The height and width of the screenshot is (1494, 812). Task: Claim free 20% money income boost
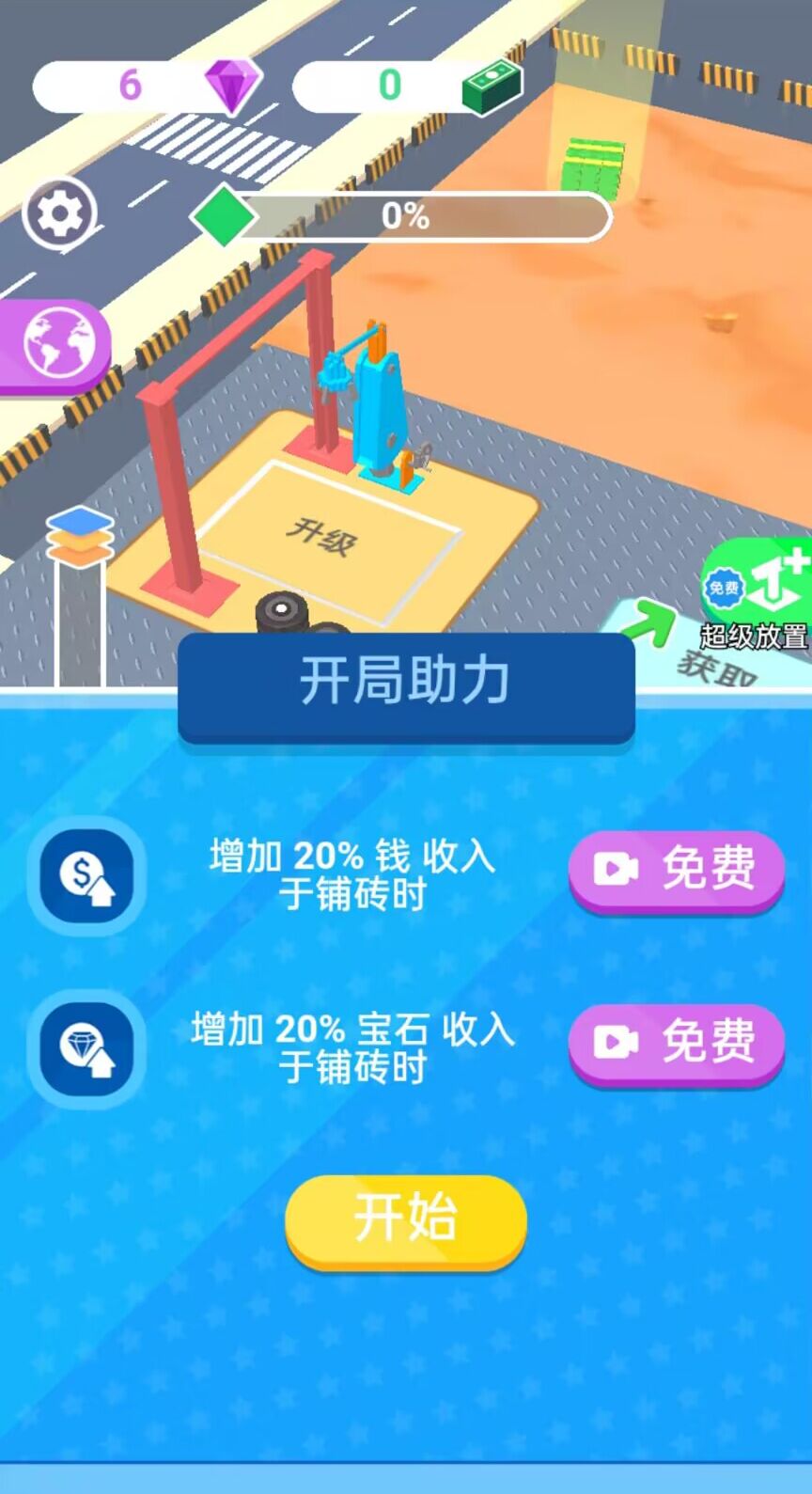[676, 869]
